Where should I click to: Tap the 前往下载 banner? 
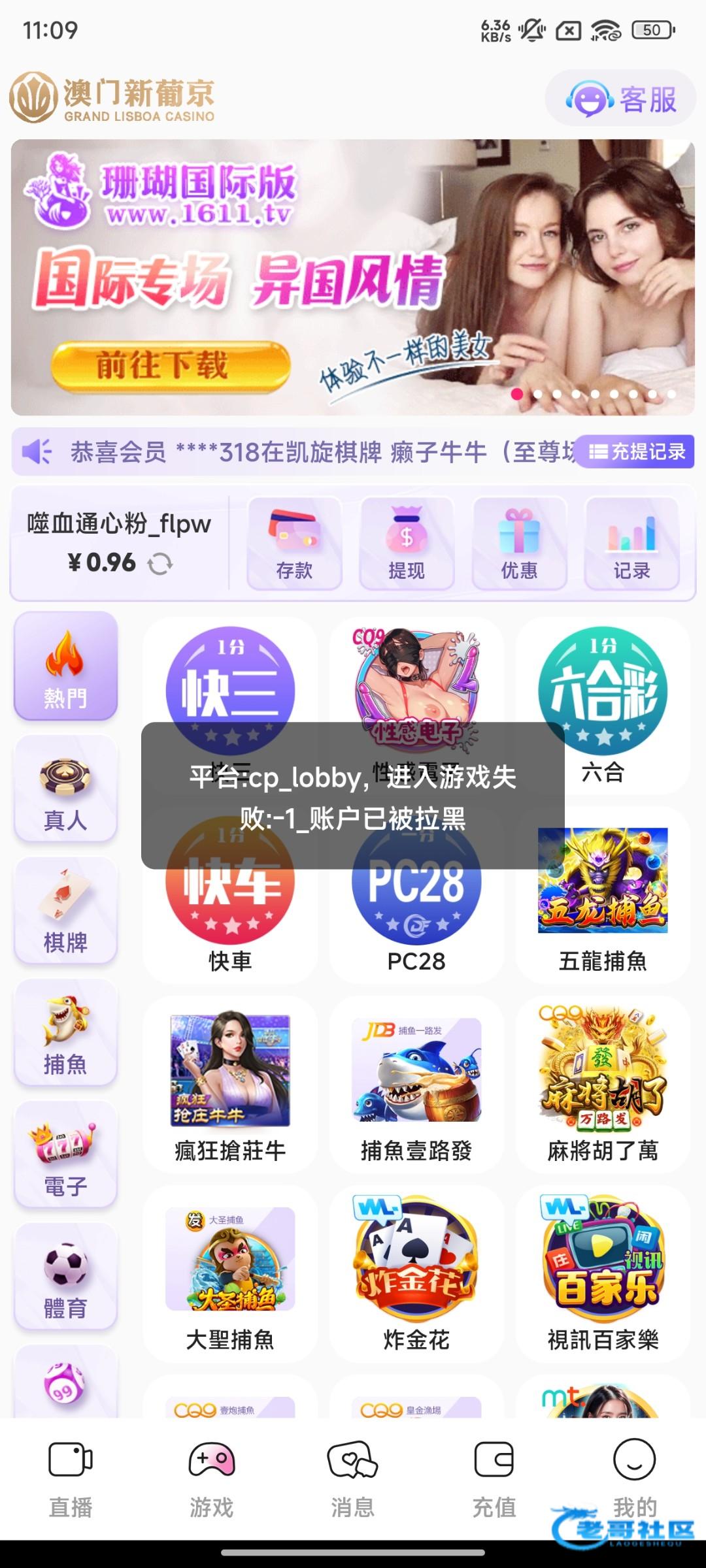[170, 366]
